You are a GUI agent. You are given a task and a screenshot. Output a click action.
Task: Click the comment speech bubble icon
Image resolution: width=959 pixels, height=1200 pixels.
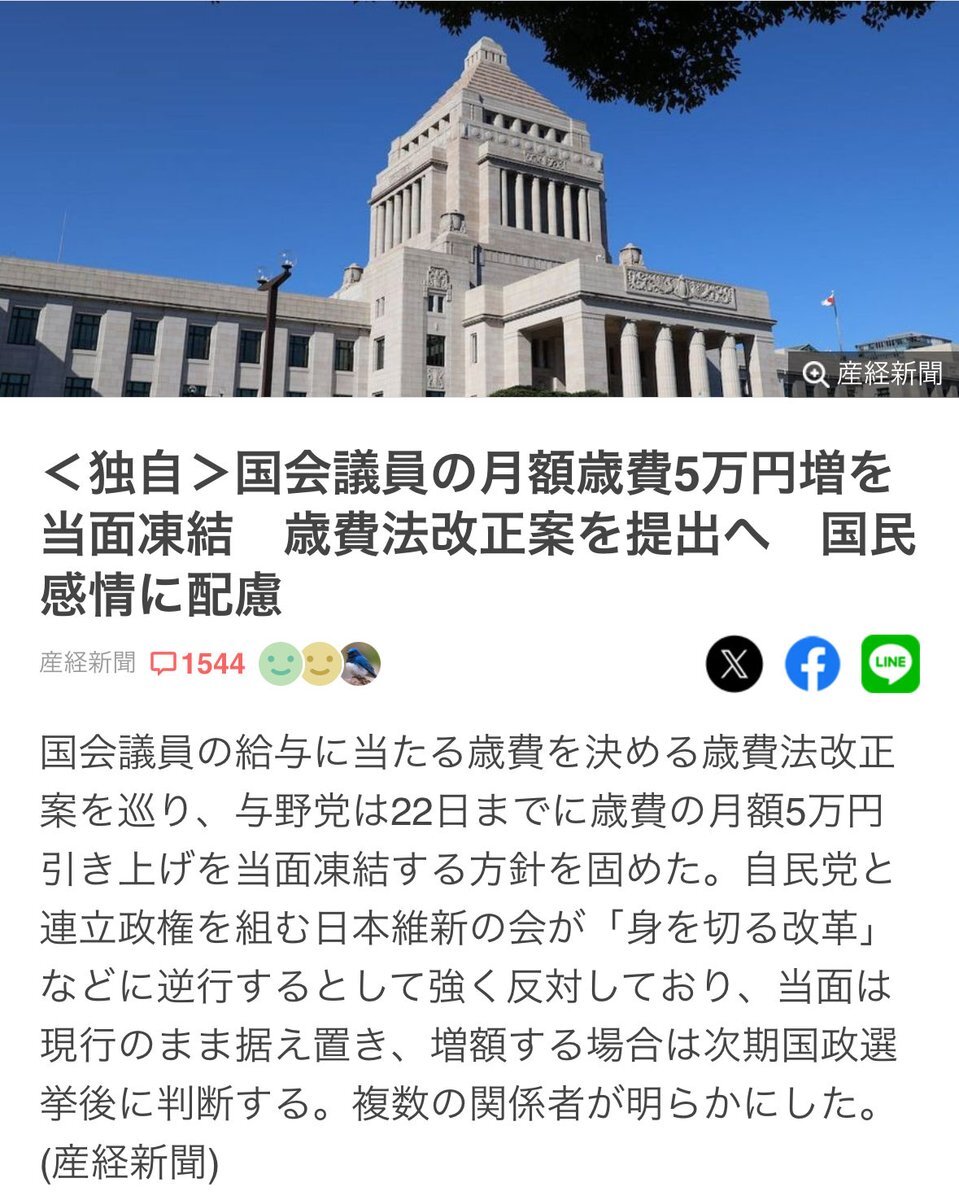pyautogui.click(x=163, y=662)
